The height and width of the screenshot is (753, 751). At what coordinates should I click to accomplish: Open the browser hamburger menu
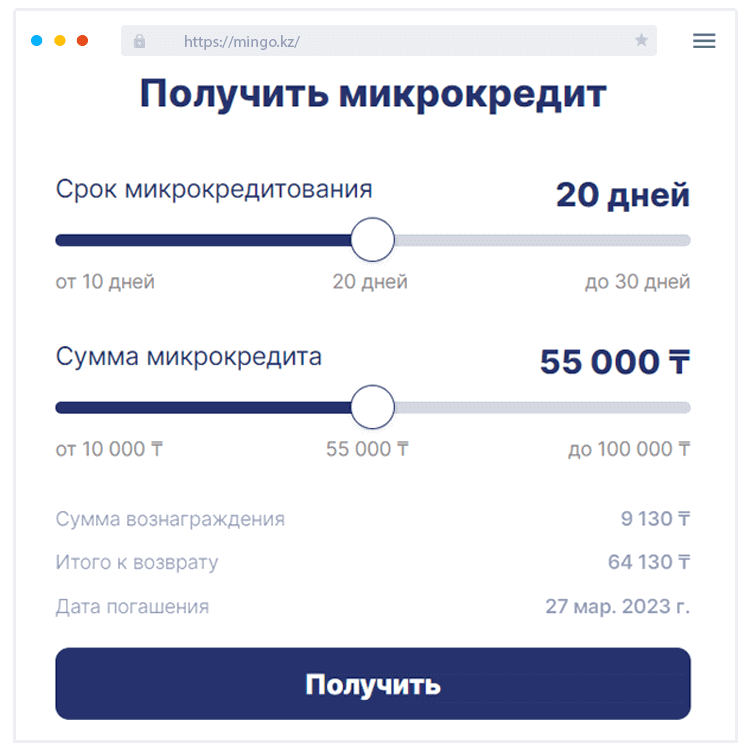(704, 41)
